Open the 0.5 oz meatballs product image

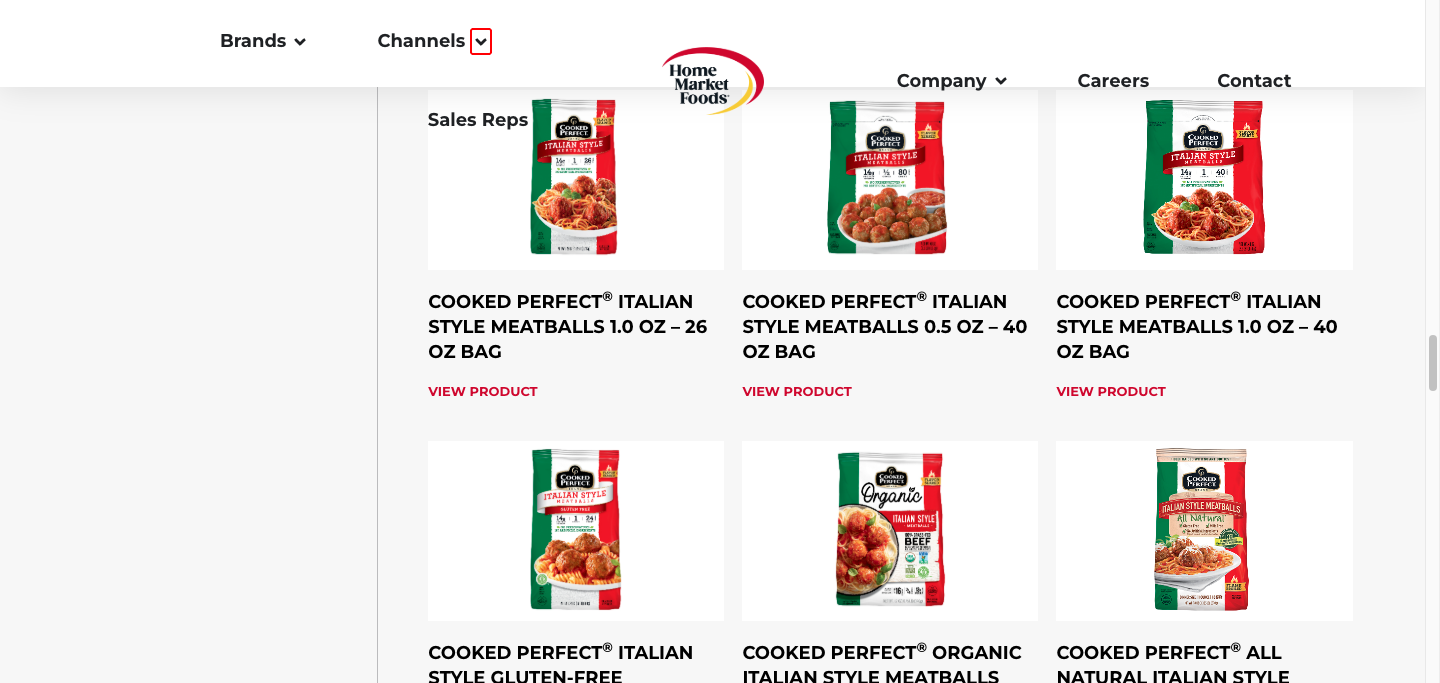889,180
